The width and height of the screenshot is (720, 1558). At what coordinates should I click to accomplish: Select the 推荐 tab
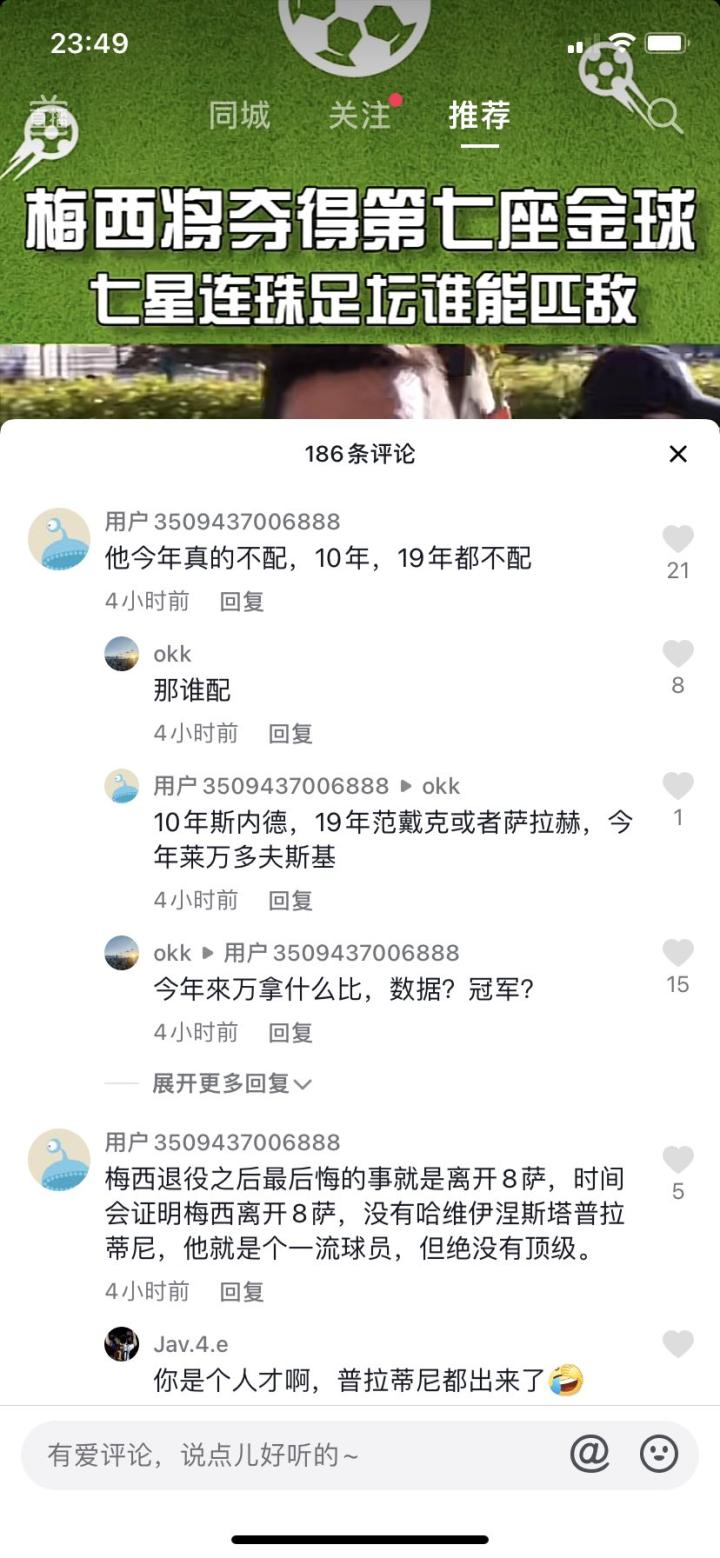point(479,115)
